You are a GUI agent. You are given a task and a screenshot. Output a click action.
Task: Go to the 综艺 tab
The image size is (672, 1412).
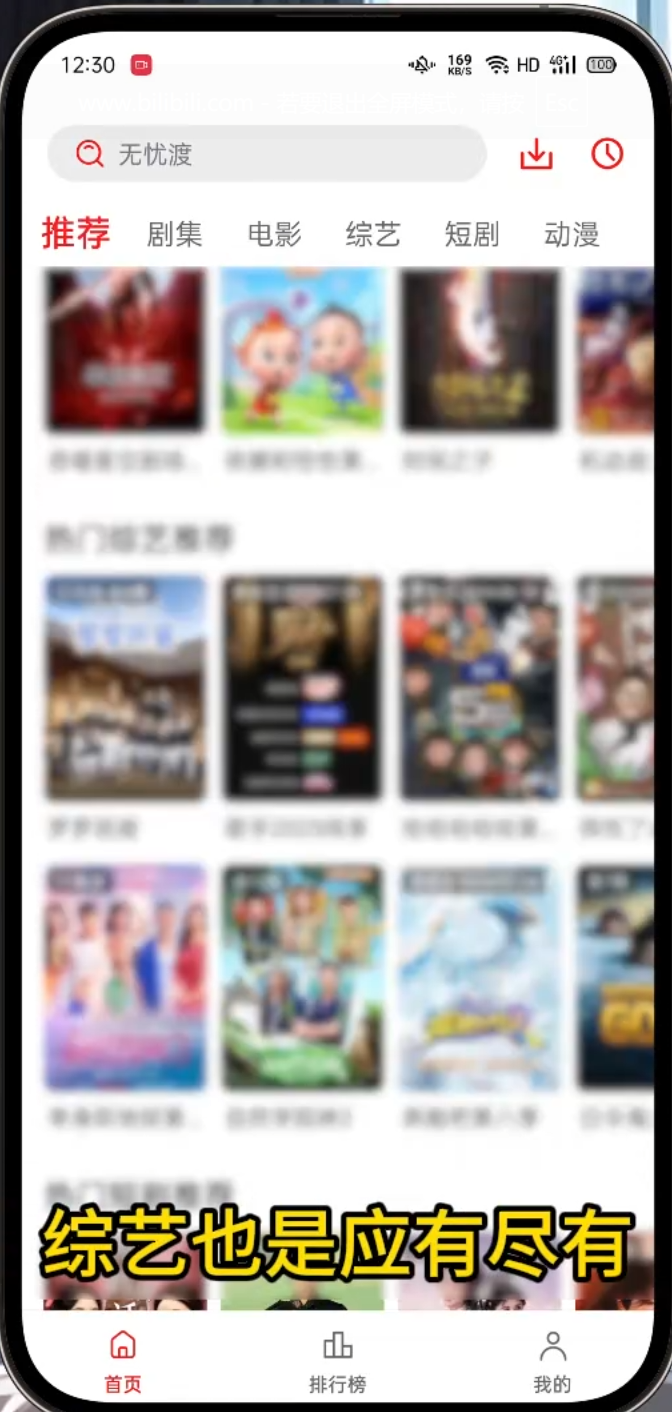[373, 234]
